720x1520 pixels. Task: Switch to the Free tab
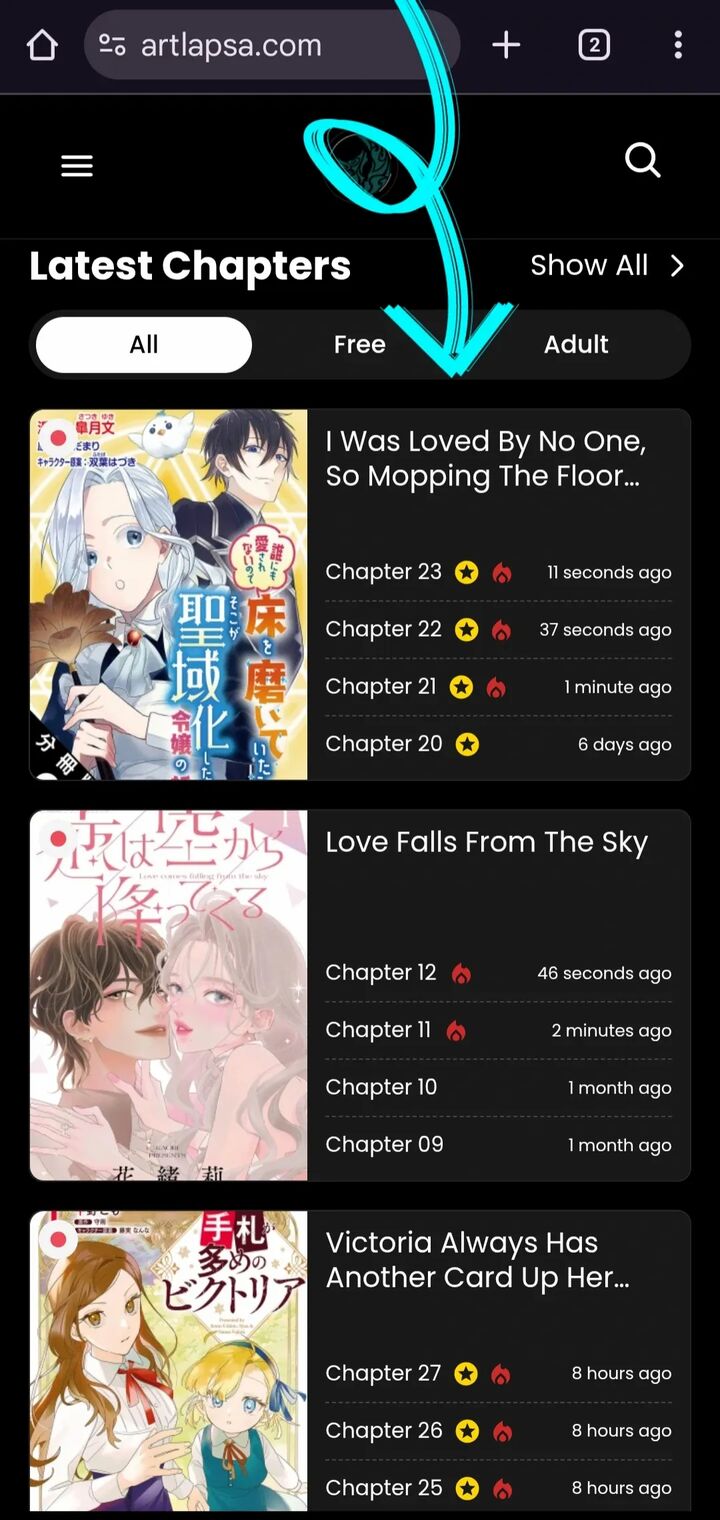pos(359,345)
